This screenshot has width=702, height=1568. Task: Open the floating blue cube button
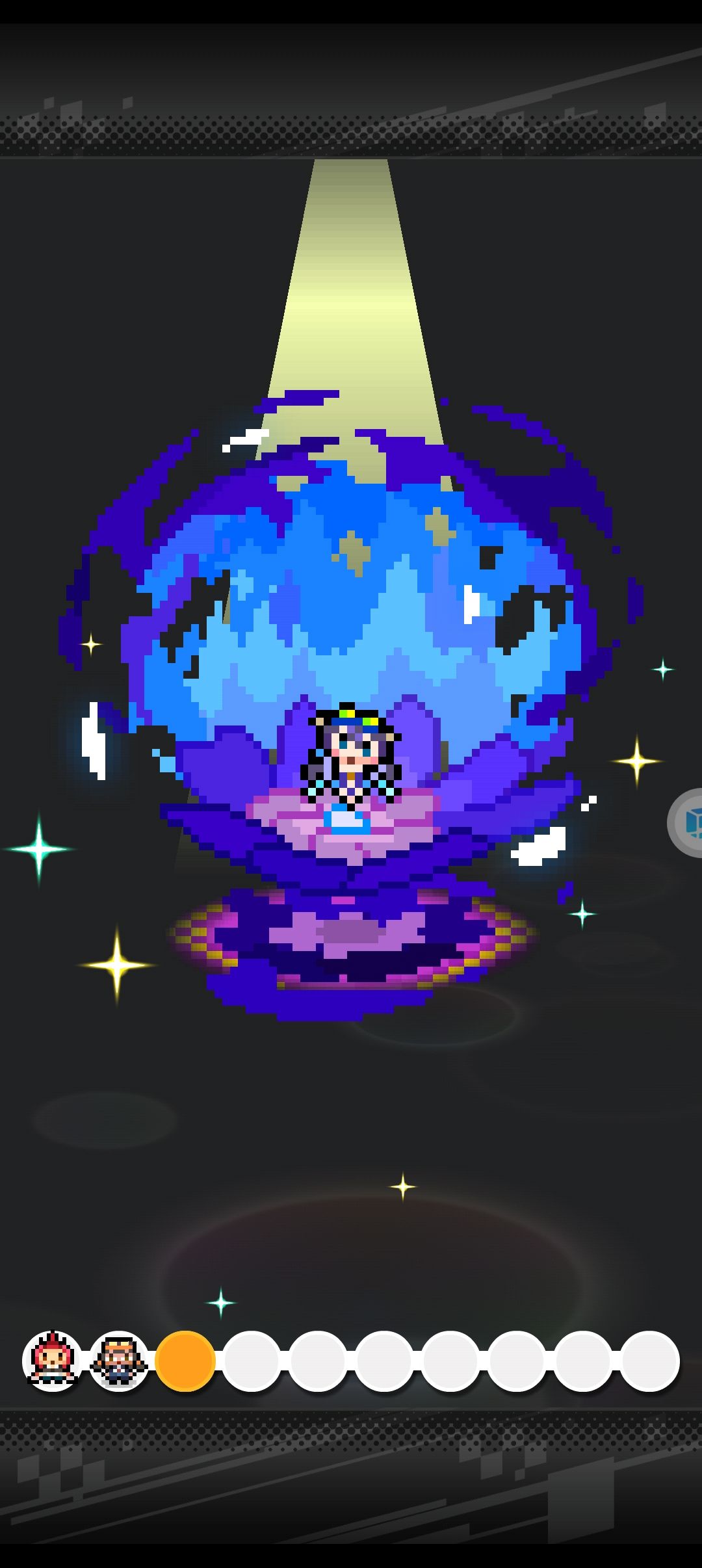click(686, 823)
